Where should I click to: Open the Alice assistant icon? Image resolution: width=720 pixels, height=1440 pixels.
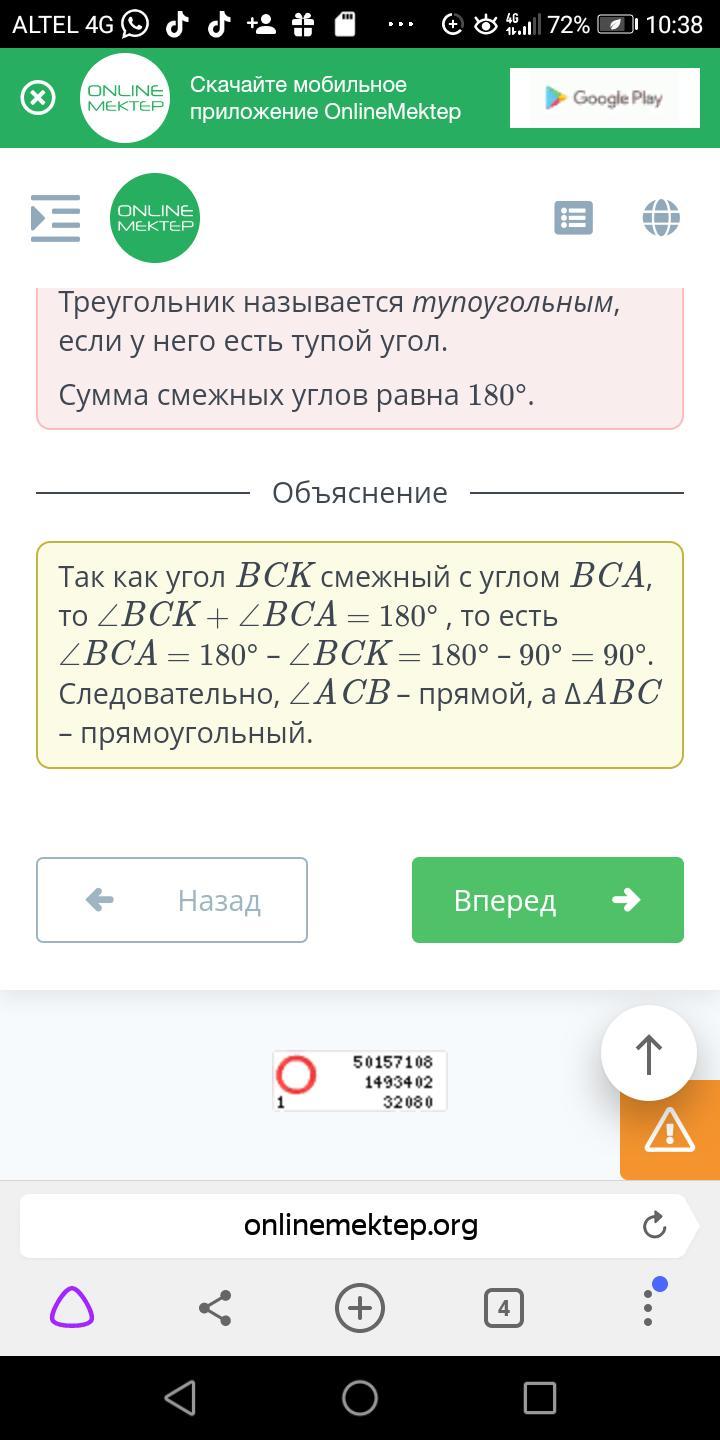pos(72,1307)
